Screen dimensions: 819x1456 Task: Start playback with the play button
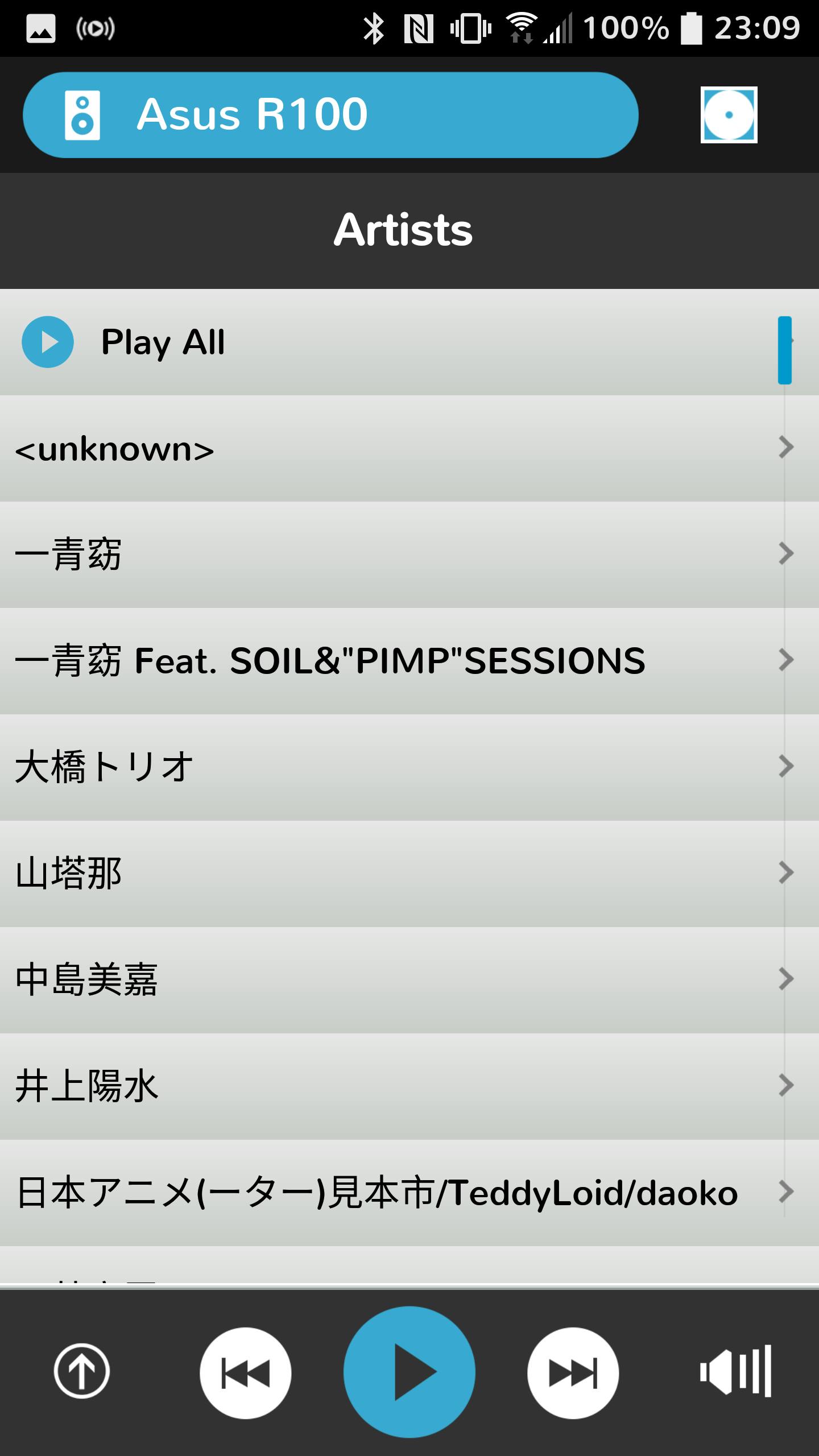(409, 1372)
